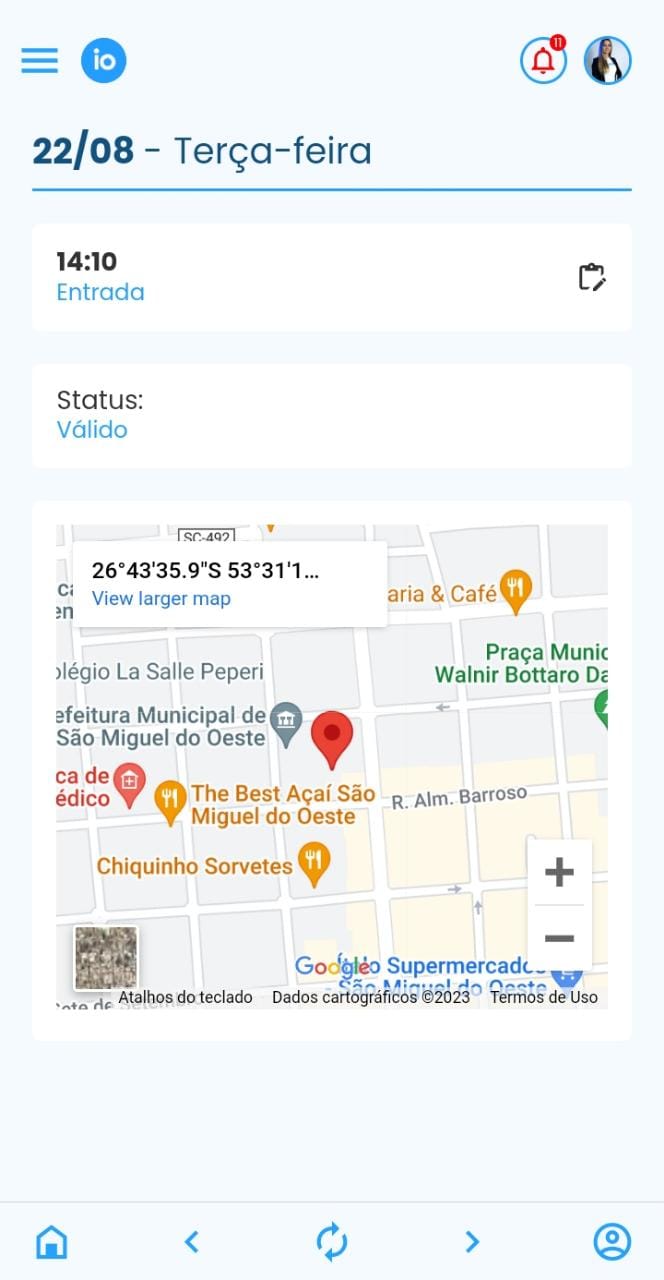The image size is (664, 1280).
Task: Open the View larger map link
Action: point(161,599)
